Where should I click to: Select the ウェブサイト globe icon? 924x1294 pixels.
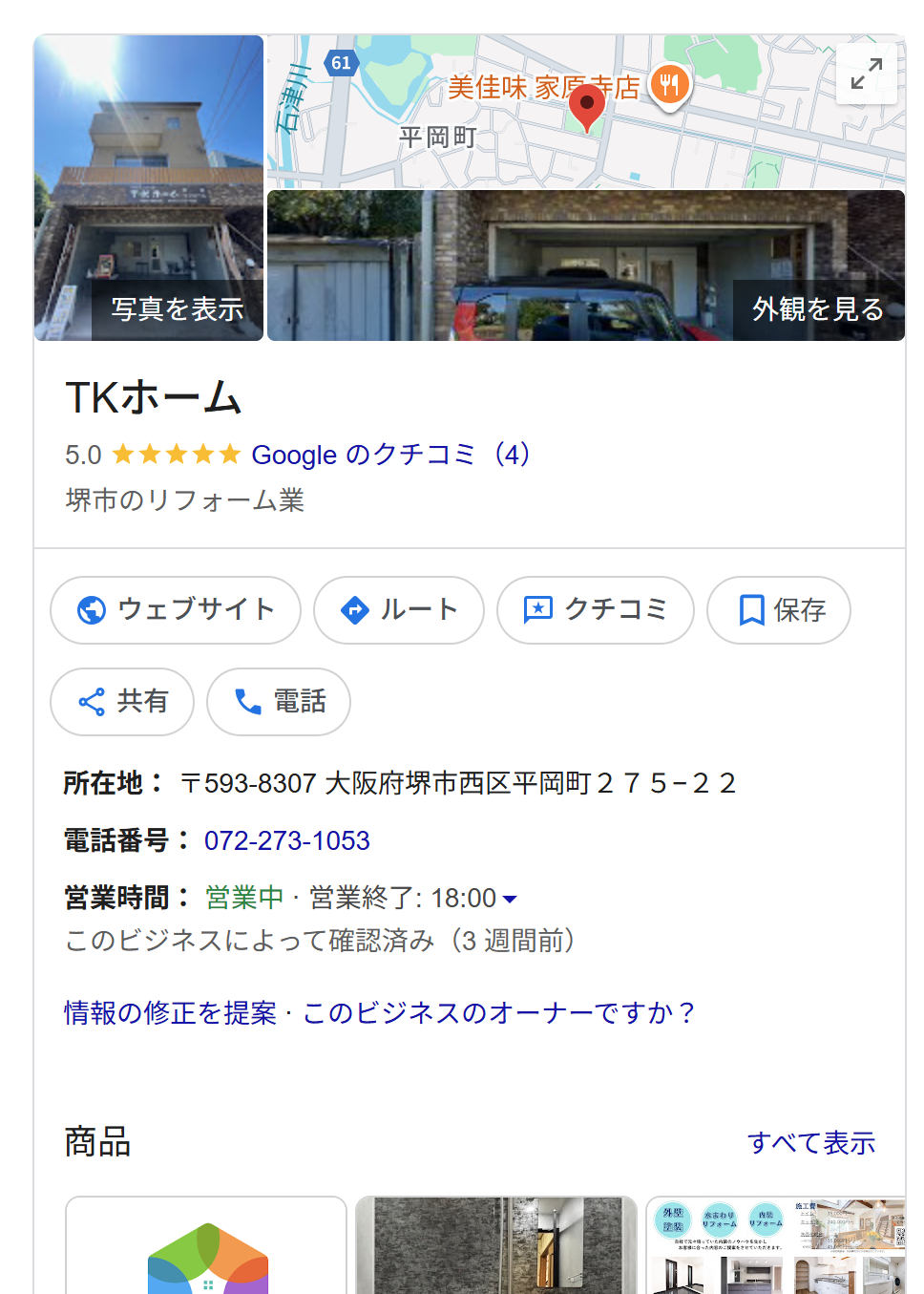pos(90,610)
